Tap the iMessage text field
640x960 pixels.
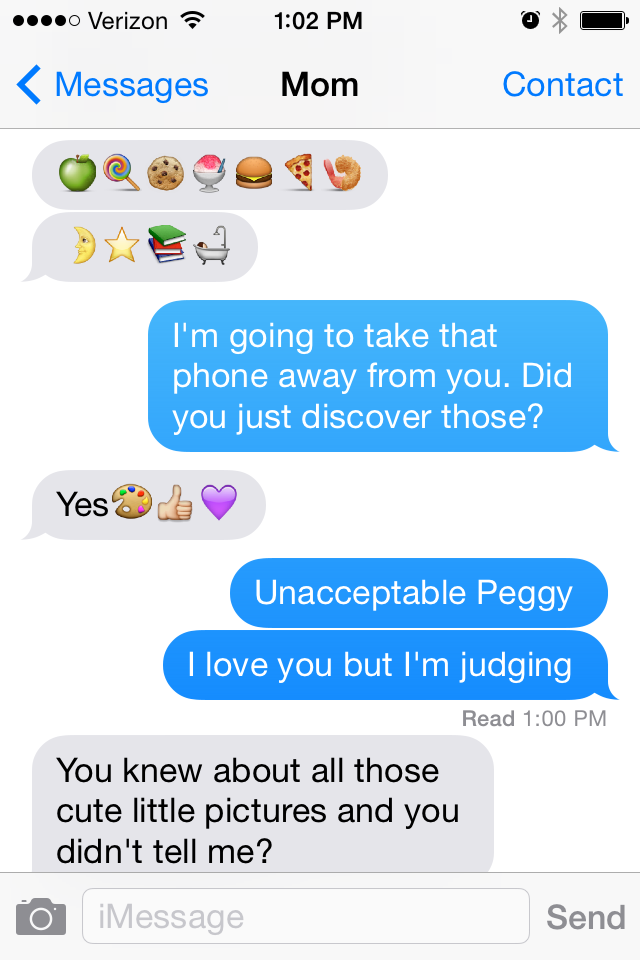click(305, 916)
